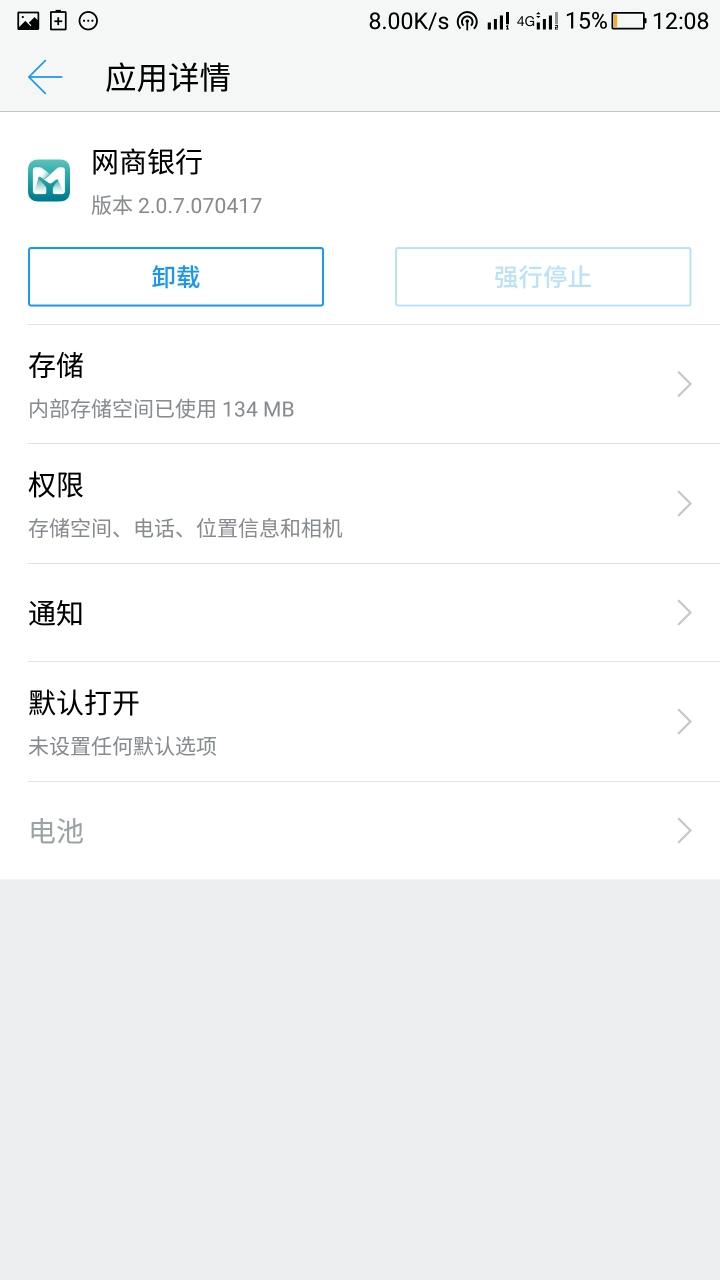Go back using the arrow icon
The height and width of the screenshot is (1280, 720).
tap(45, 77)
